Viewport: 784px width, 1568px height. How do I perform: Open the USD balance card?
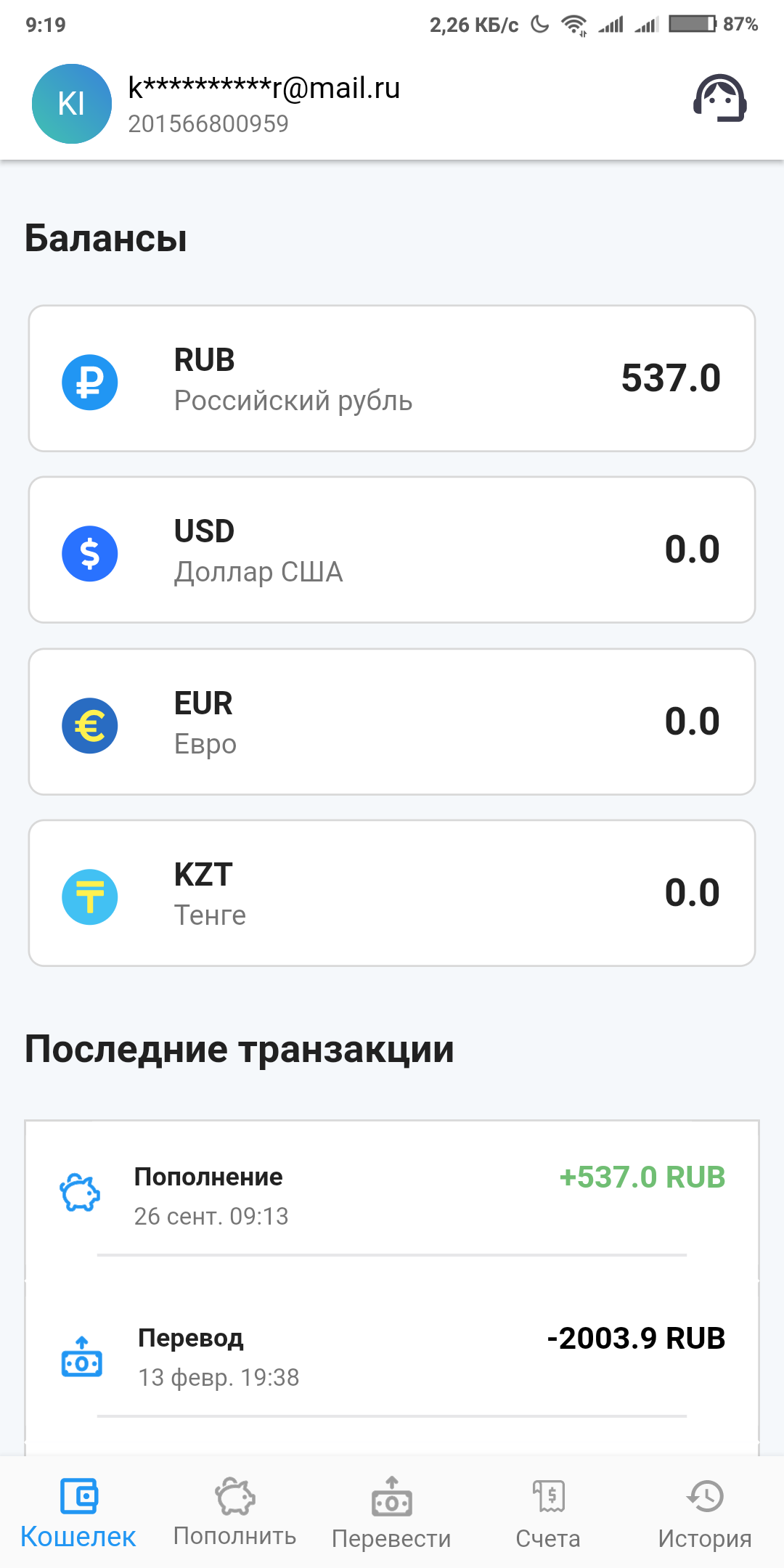(392, 550)
